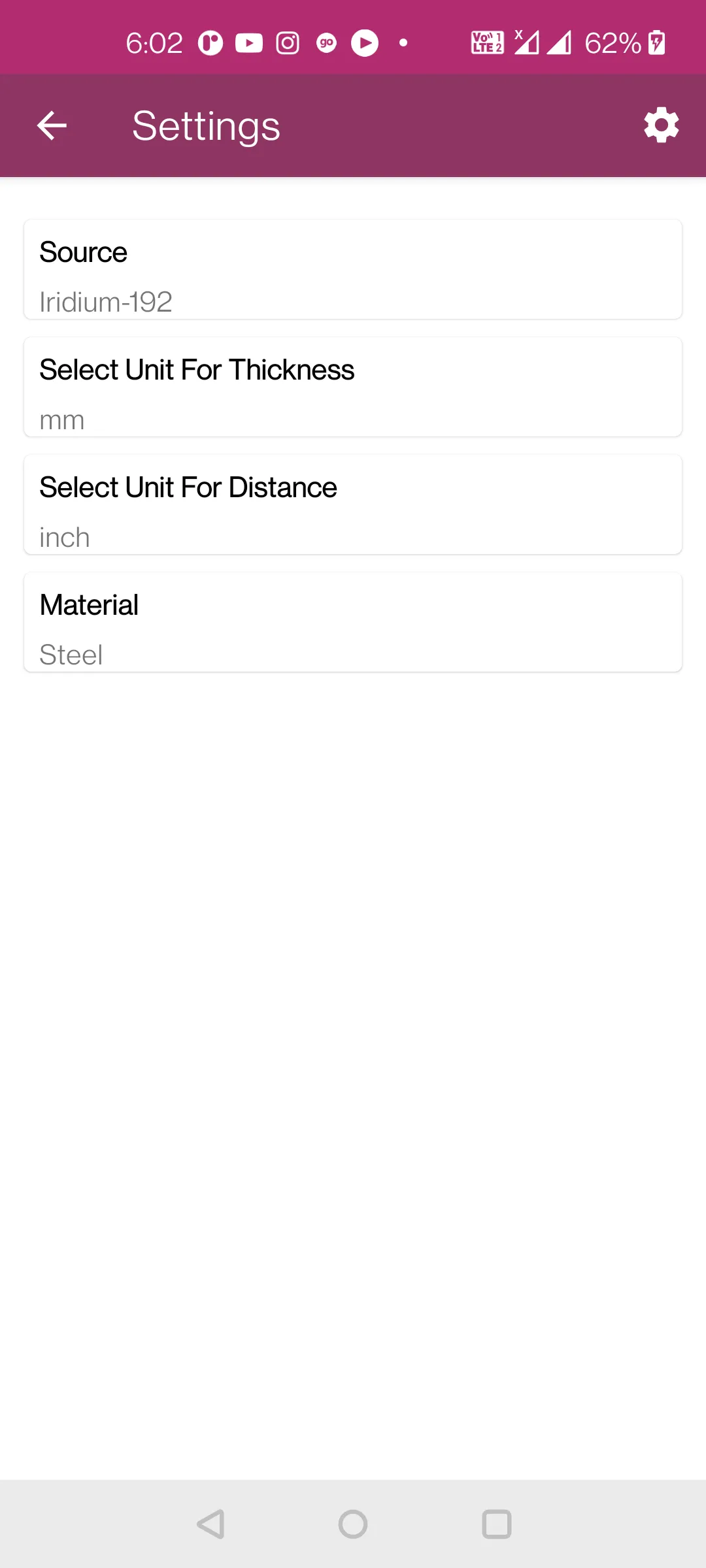Select the inch distance unit value
Viewport: 706px width, 1568px height.
point(64,536)
